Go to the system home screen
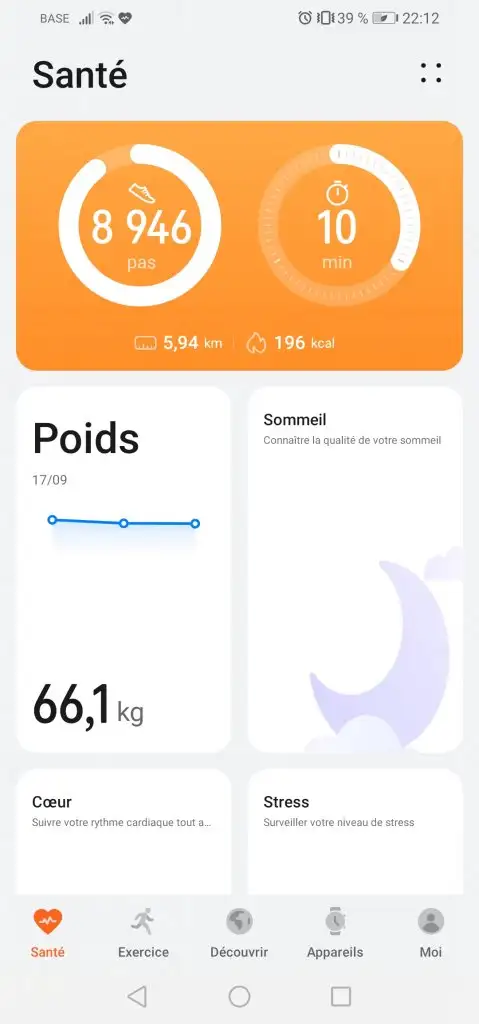 pos(239,996)
